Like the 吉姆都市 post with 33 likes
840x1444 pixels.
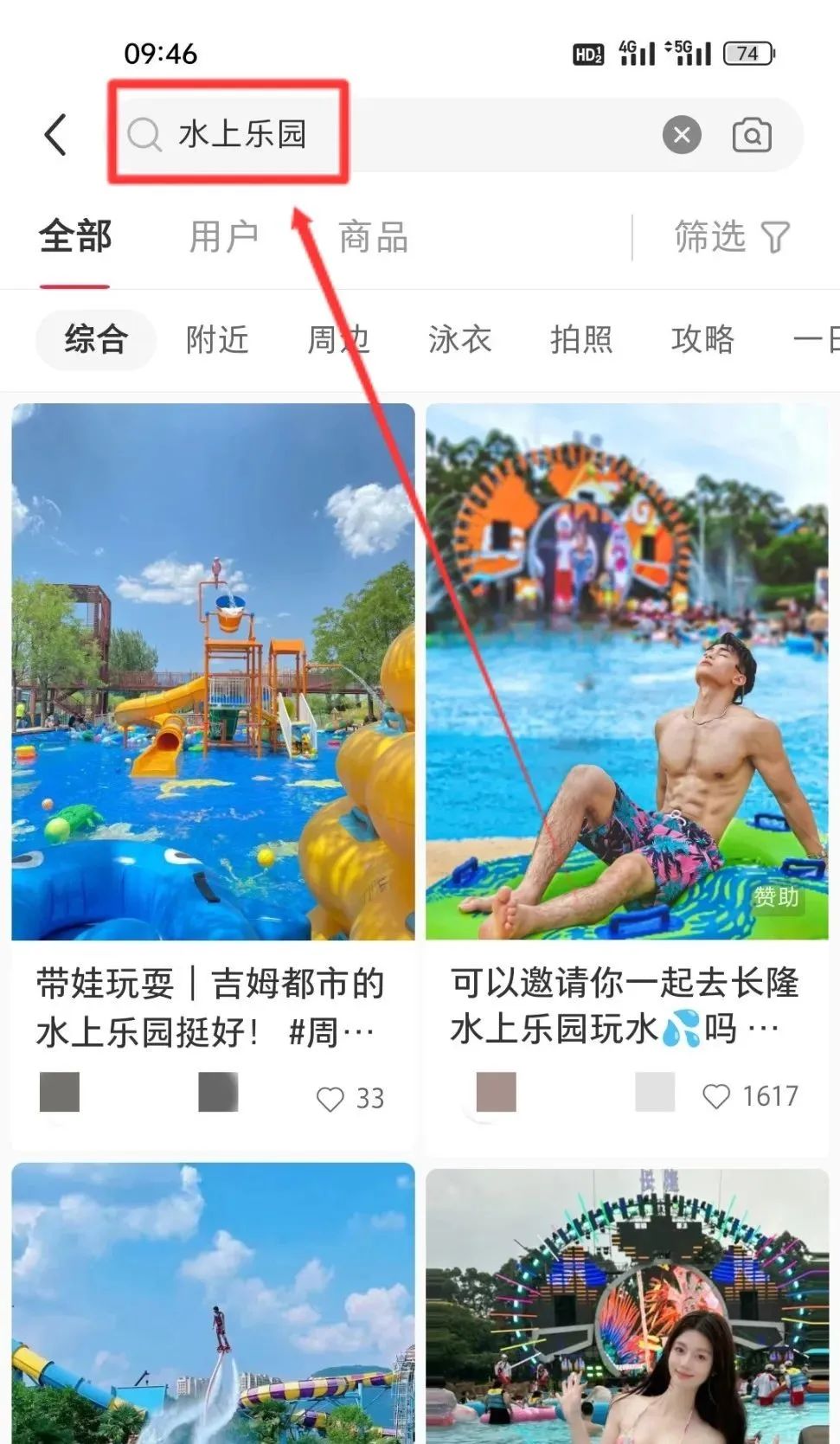point(330,1099)
